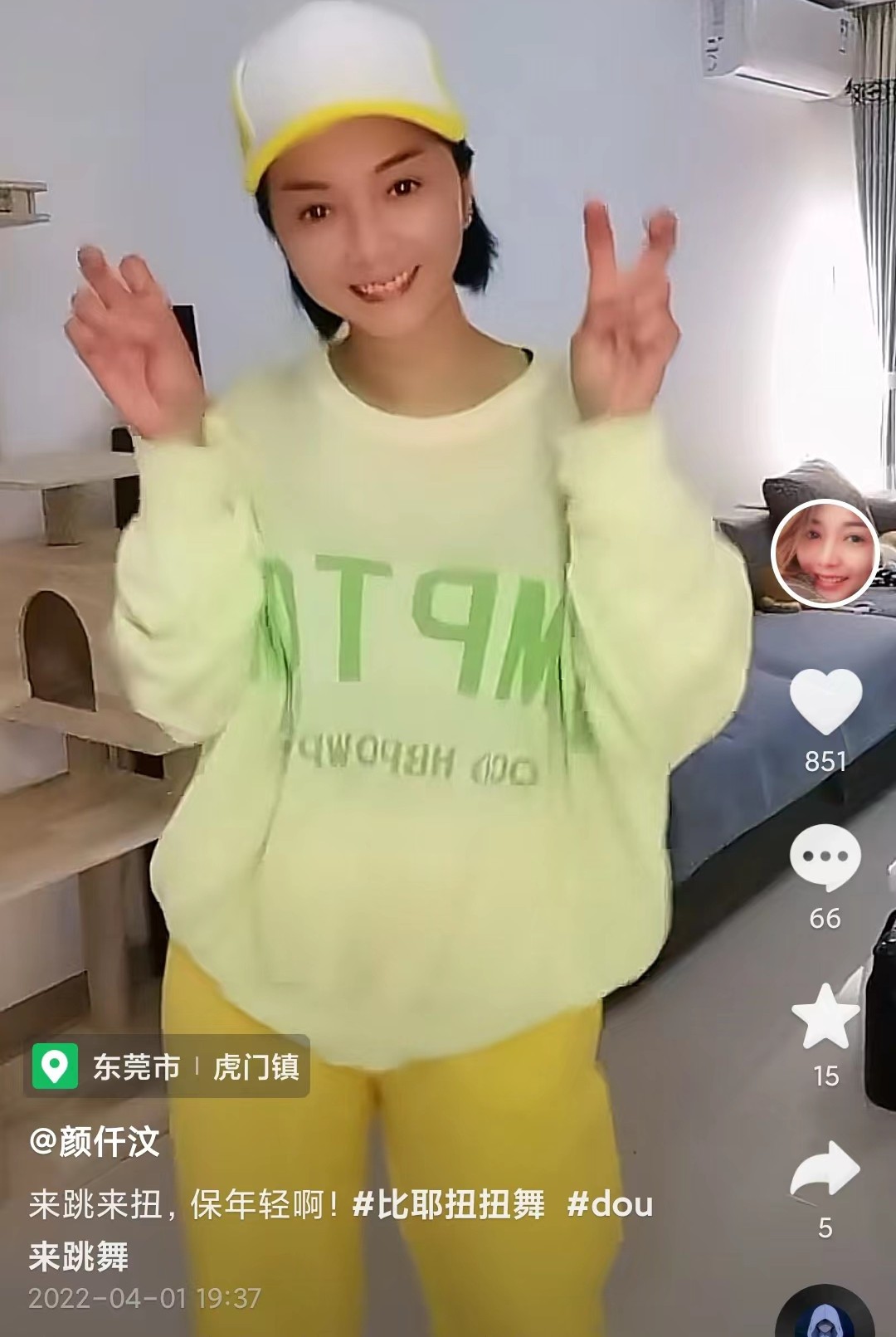The height and width of the screenshot is (1337, 896).
Task: Open the comments on this video
Action: tap(825, 859)
